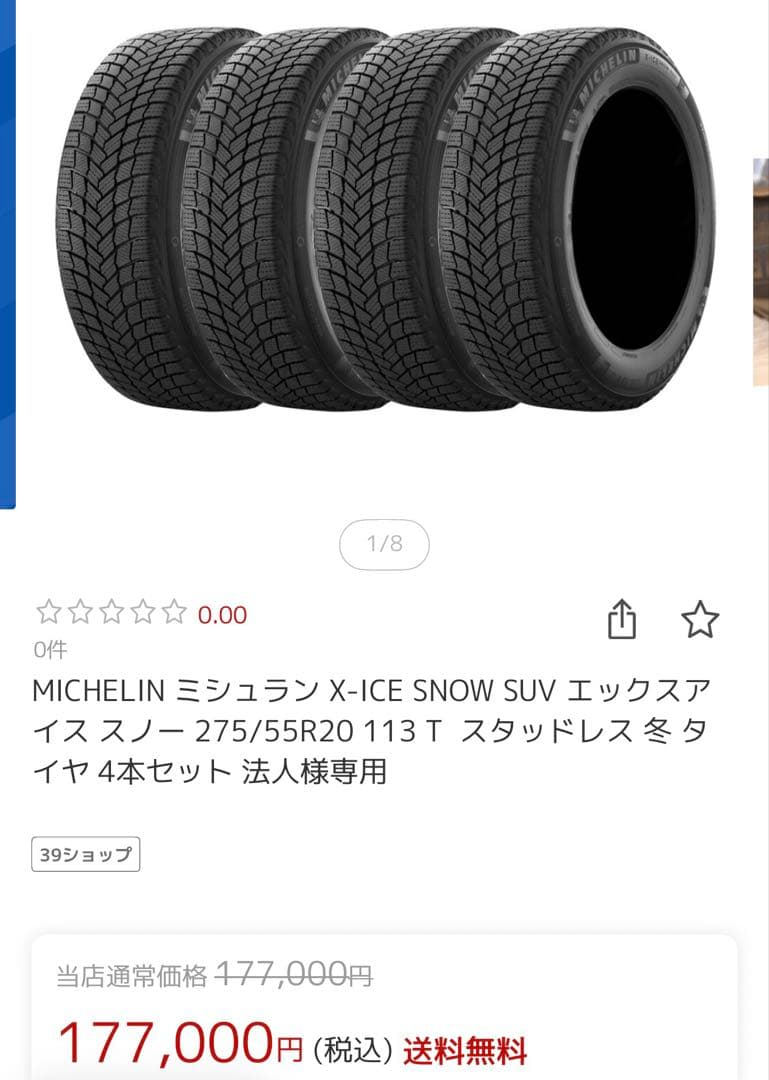The height and width of the screenshot is (1080, 769).
Task: Tap the tire product photo to enlarge it
Action: 385,220
